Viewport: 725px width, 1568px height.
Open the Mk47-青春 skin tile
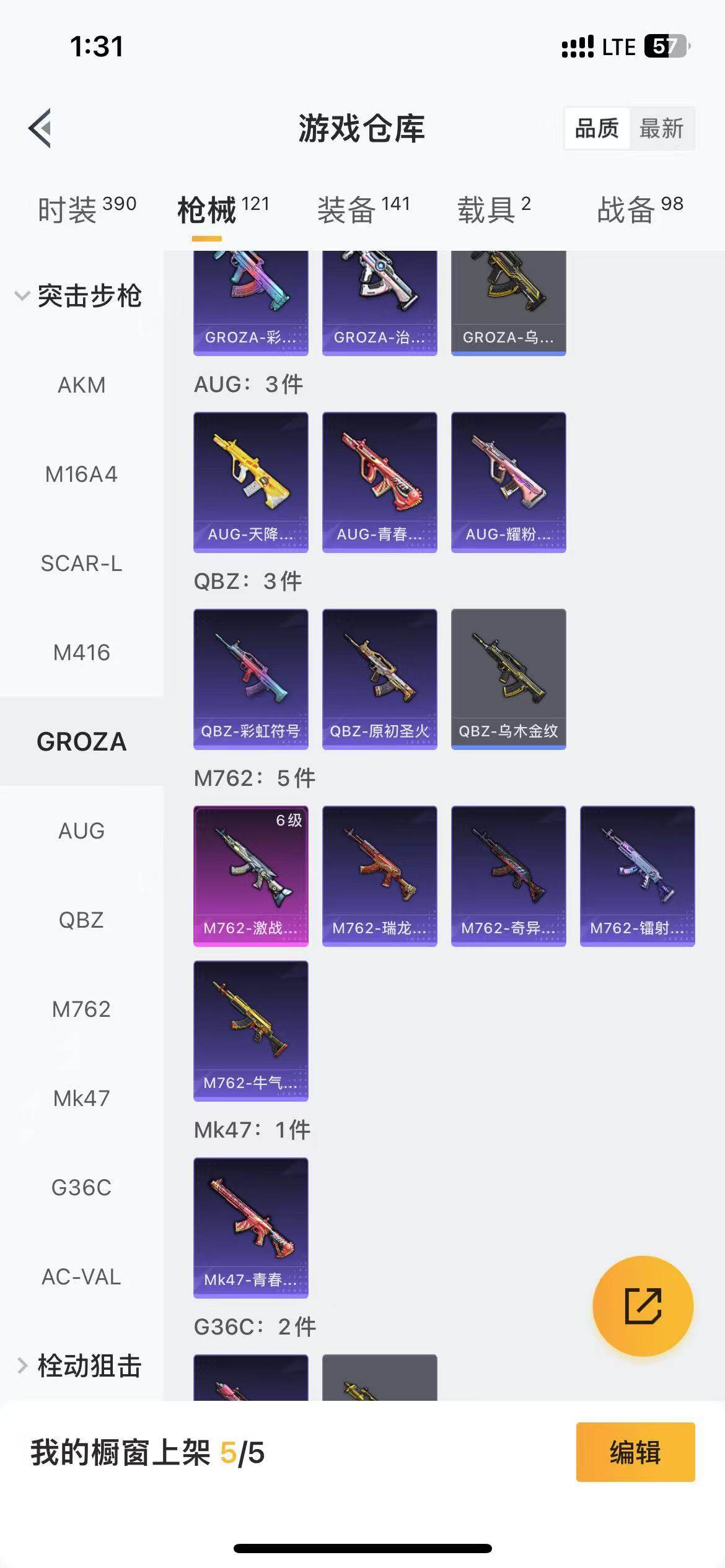[x=251, y=1227]
